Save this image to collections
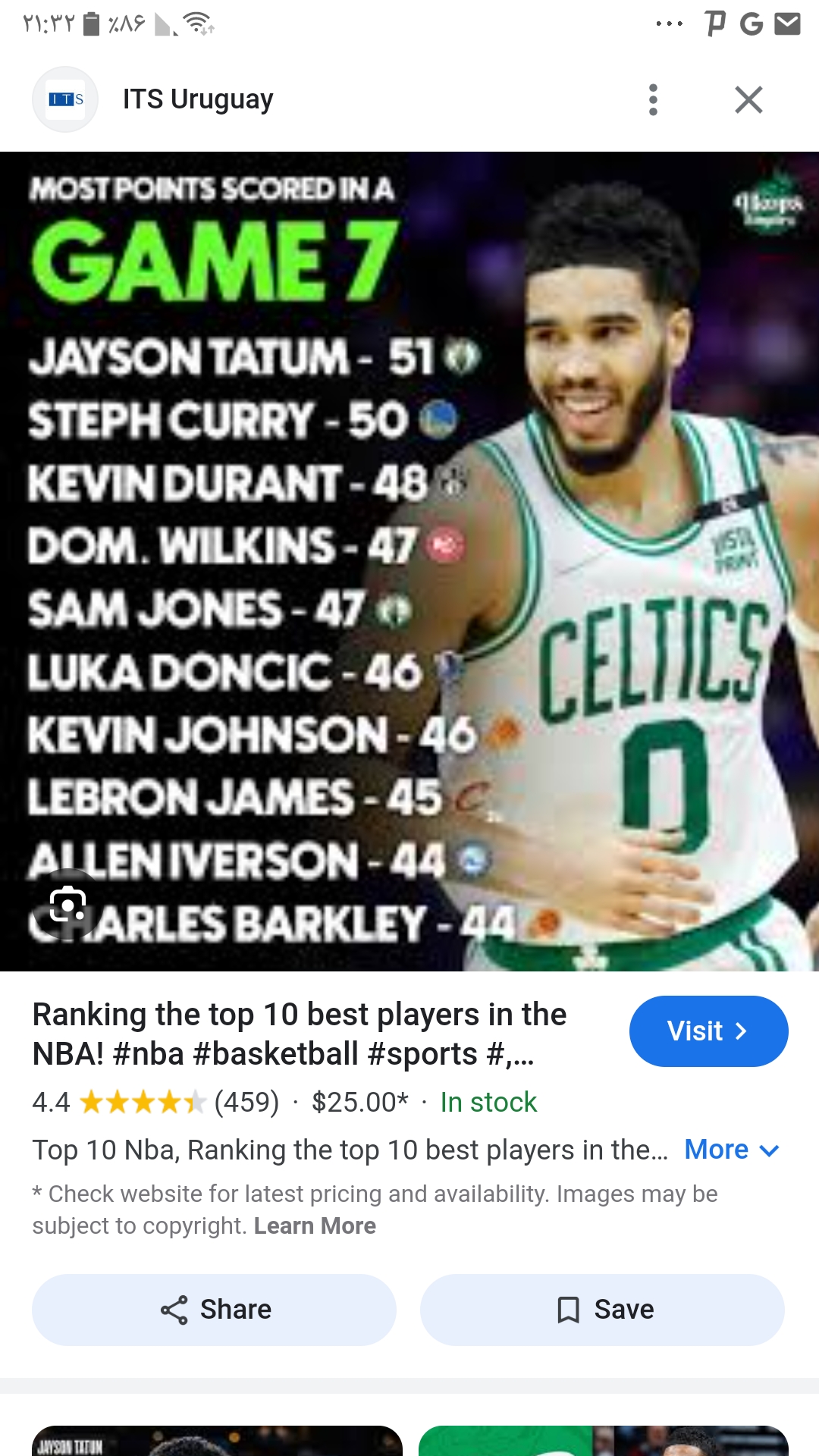The image size is (819, 1456). (x=602, y=1310)
